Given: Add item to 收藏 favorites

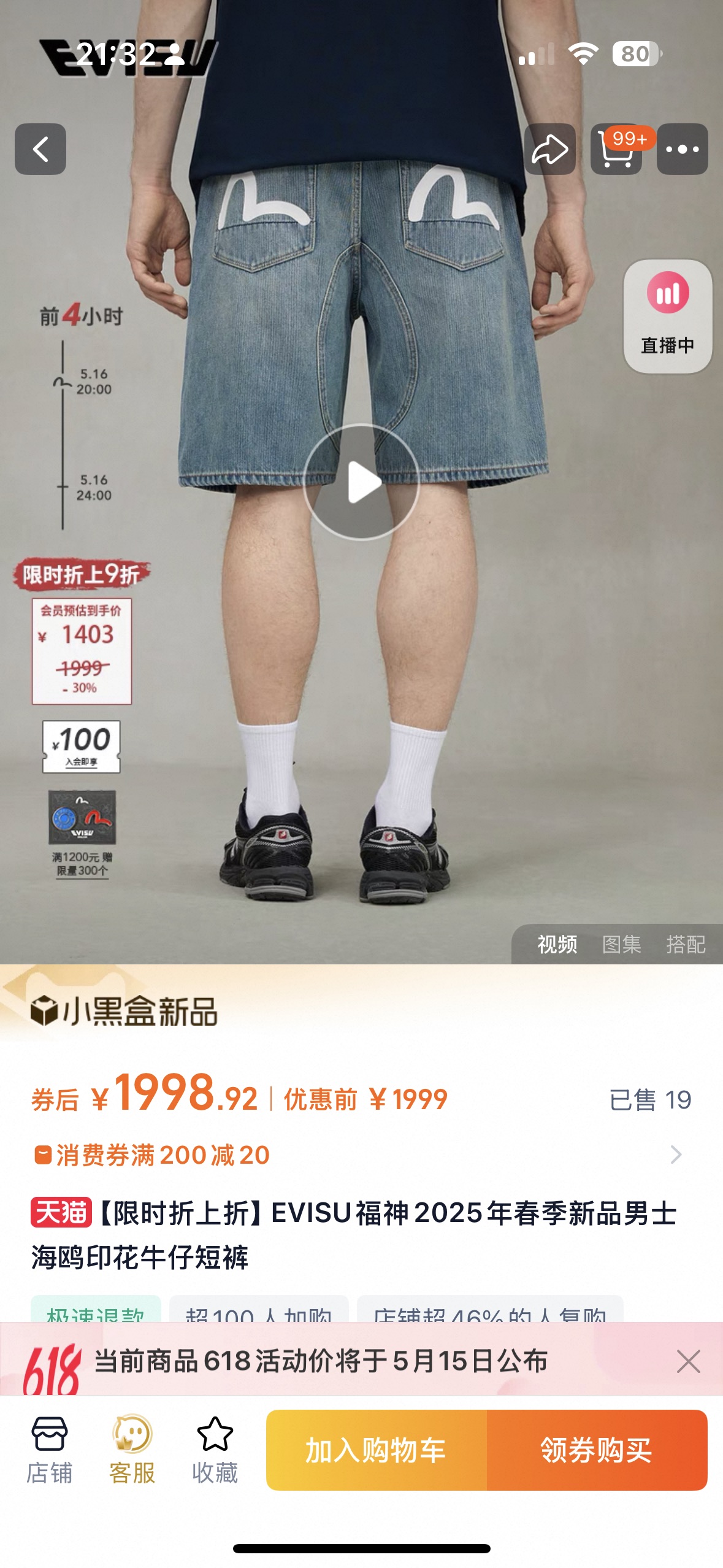Looking at the screenshot, I should (215, 1450).
